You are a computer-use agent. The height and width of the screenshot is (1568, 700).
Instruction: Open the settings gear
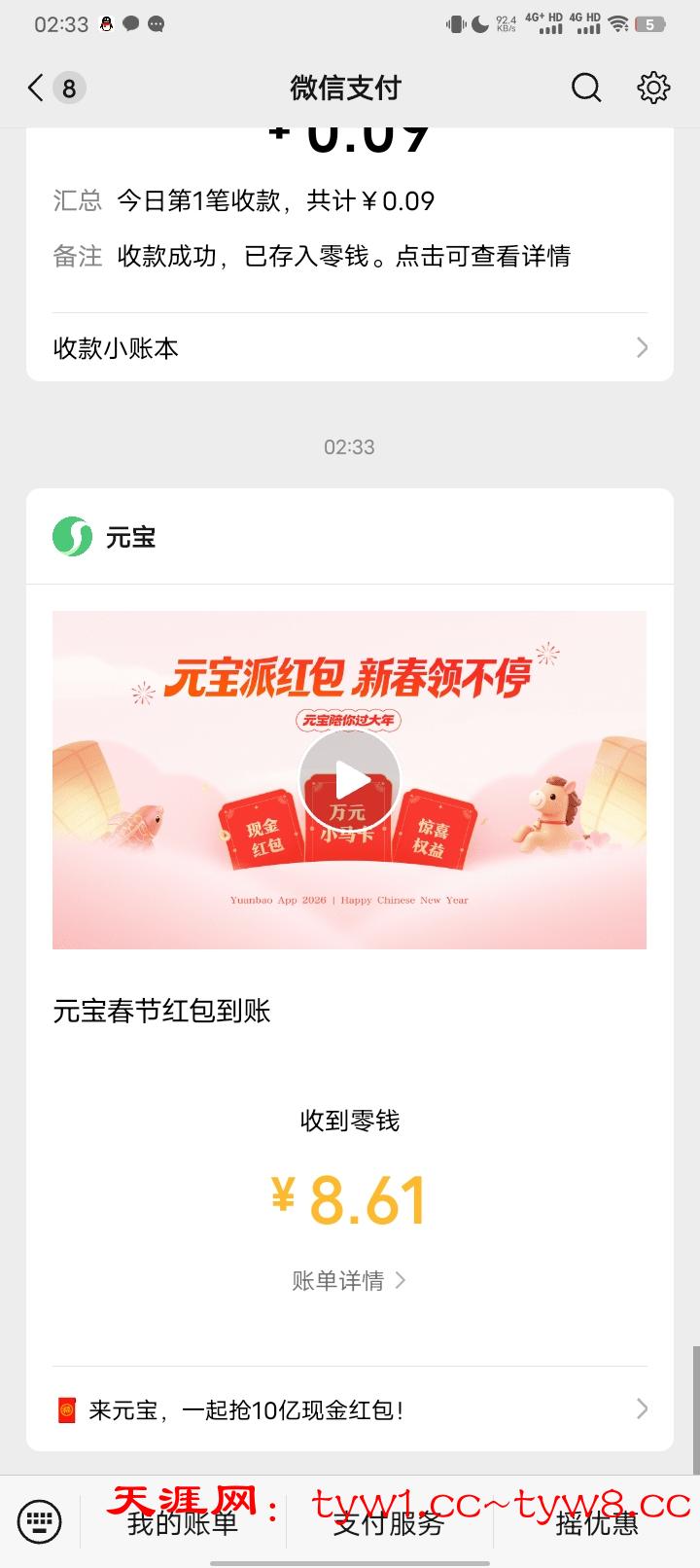point(653,89)
